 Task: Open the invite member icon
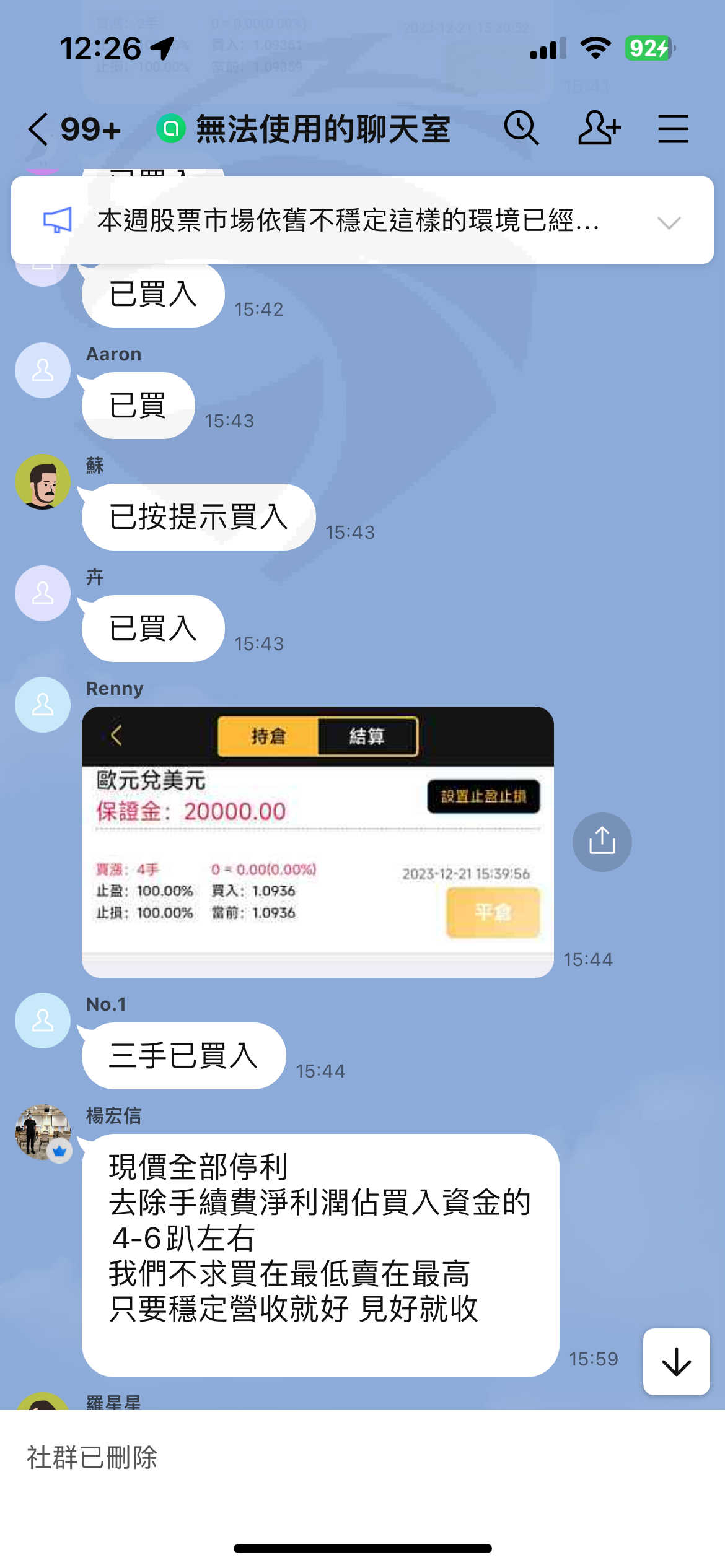click(x=599, y=128)
